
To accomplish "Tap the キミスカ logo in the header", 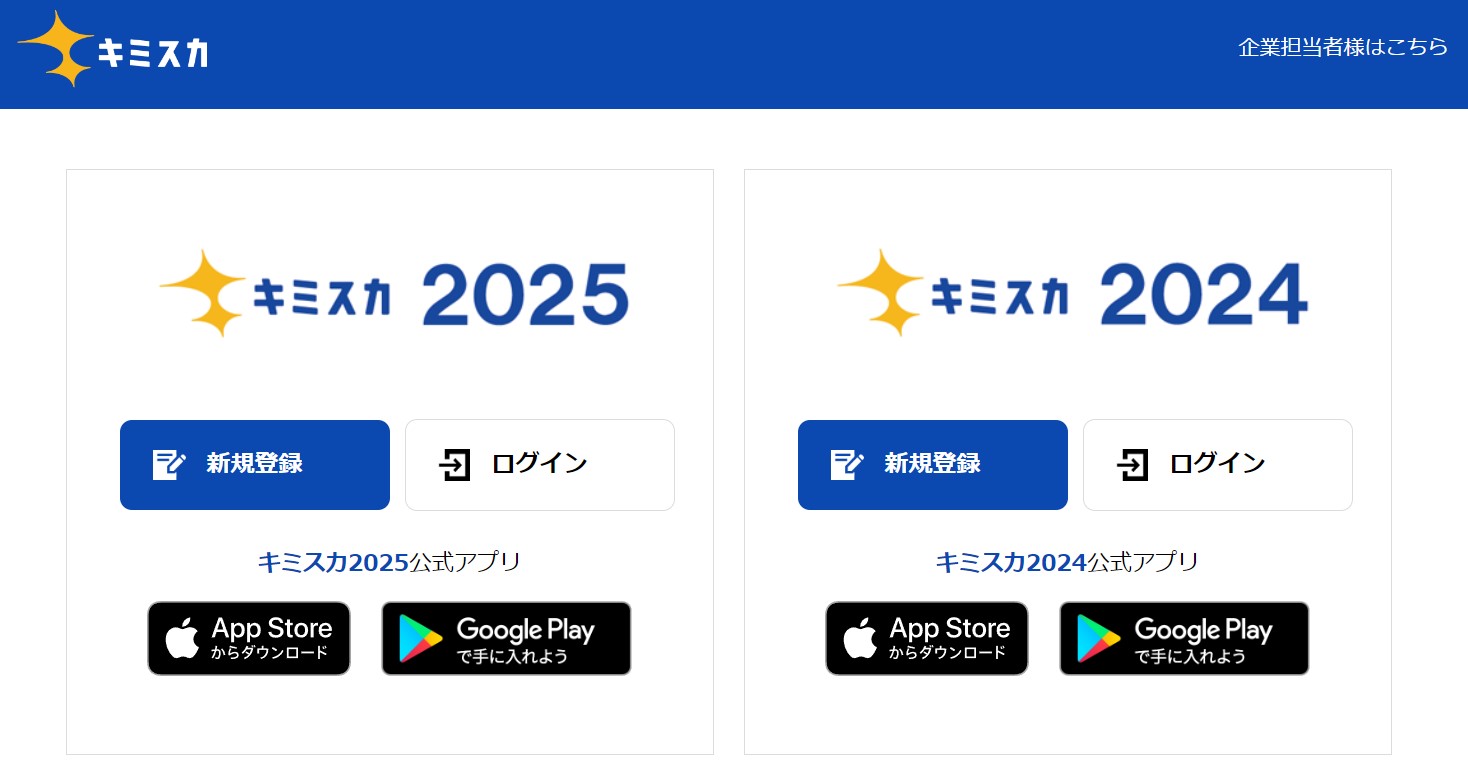I will click(x=113, y=50).
